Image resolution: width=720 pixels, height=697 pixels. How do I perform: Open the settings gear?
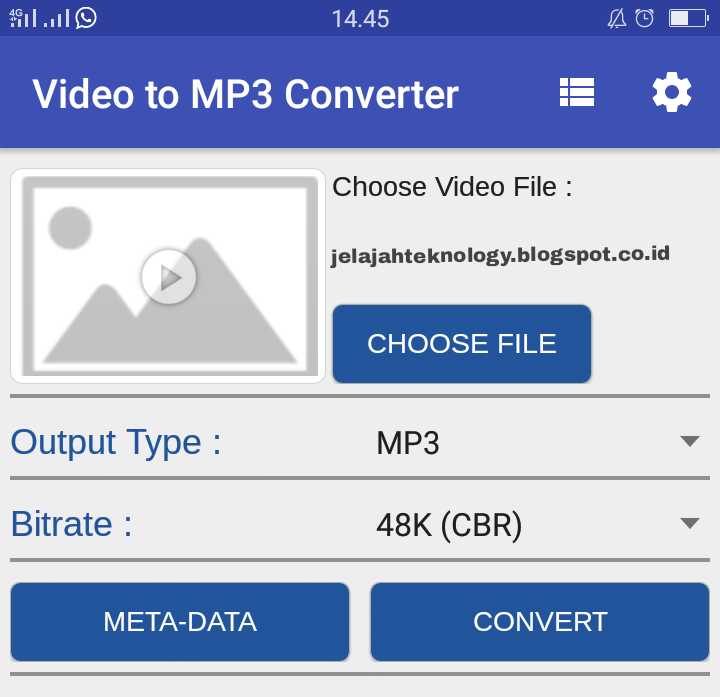click(x=671, y=92)
